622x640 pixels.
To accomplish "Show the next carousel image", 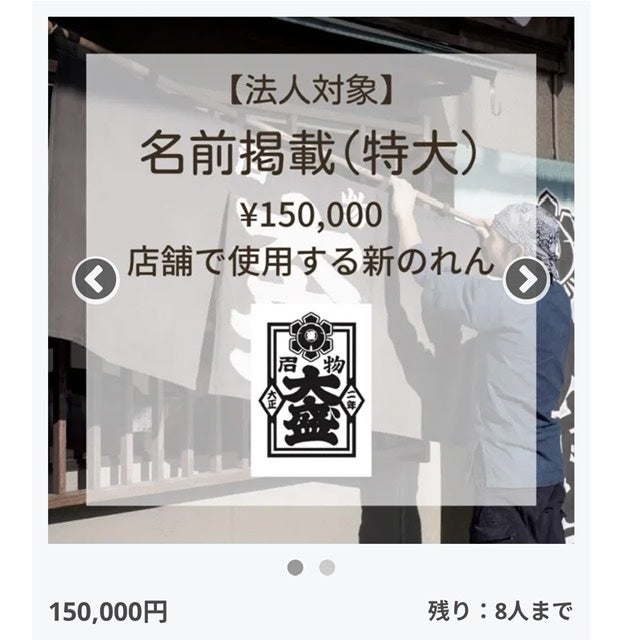I will click(x=527, y=281).
